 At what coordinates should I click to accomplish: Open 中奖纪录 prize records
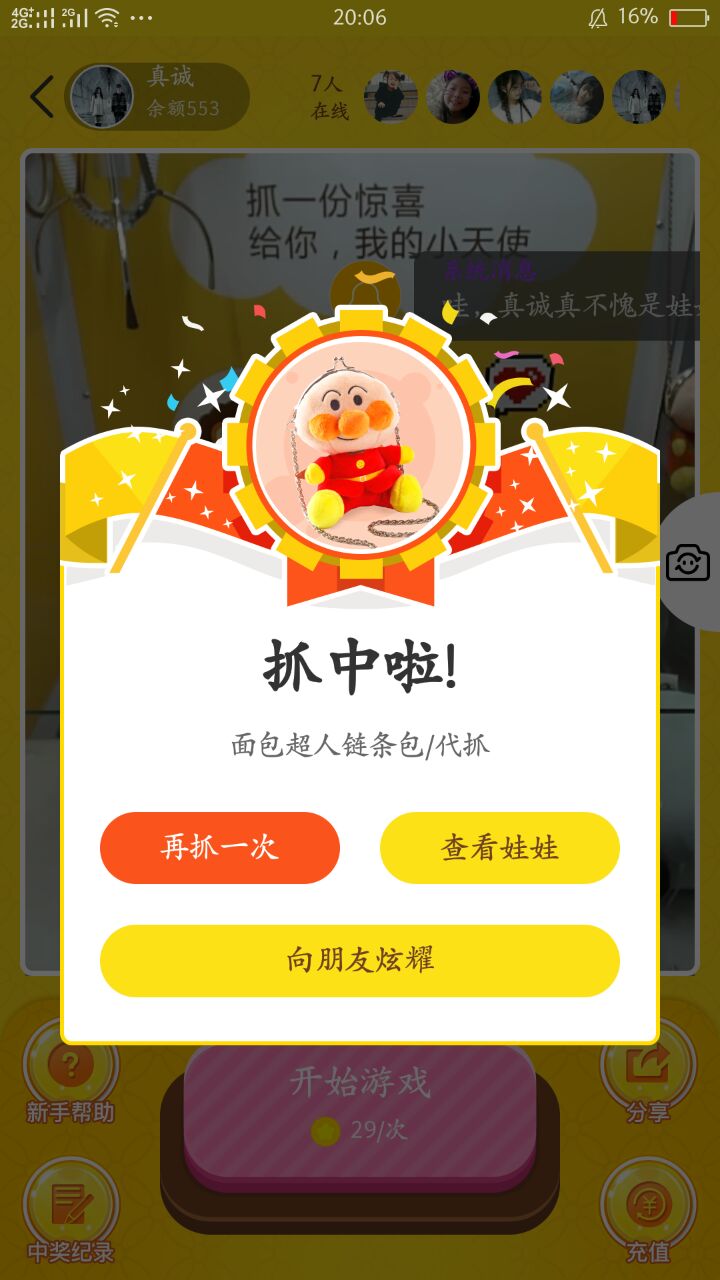[x=70, y=1212]
